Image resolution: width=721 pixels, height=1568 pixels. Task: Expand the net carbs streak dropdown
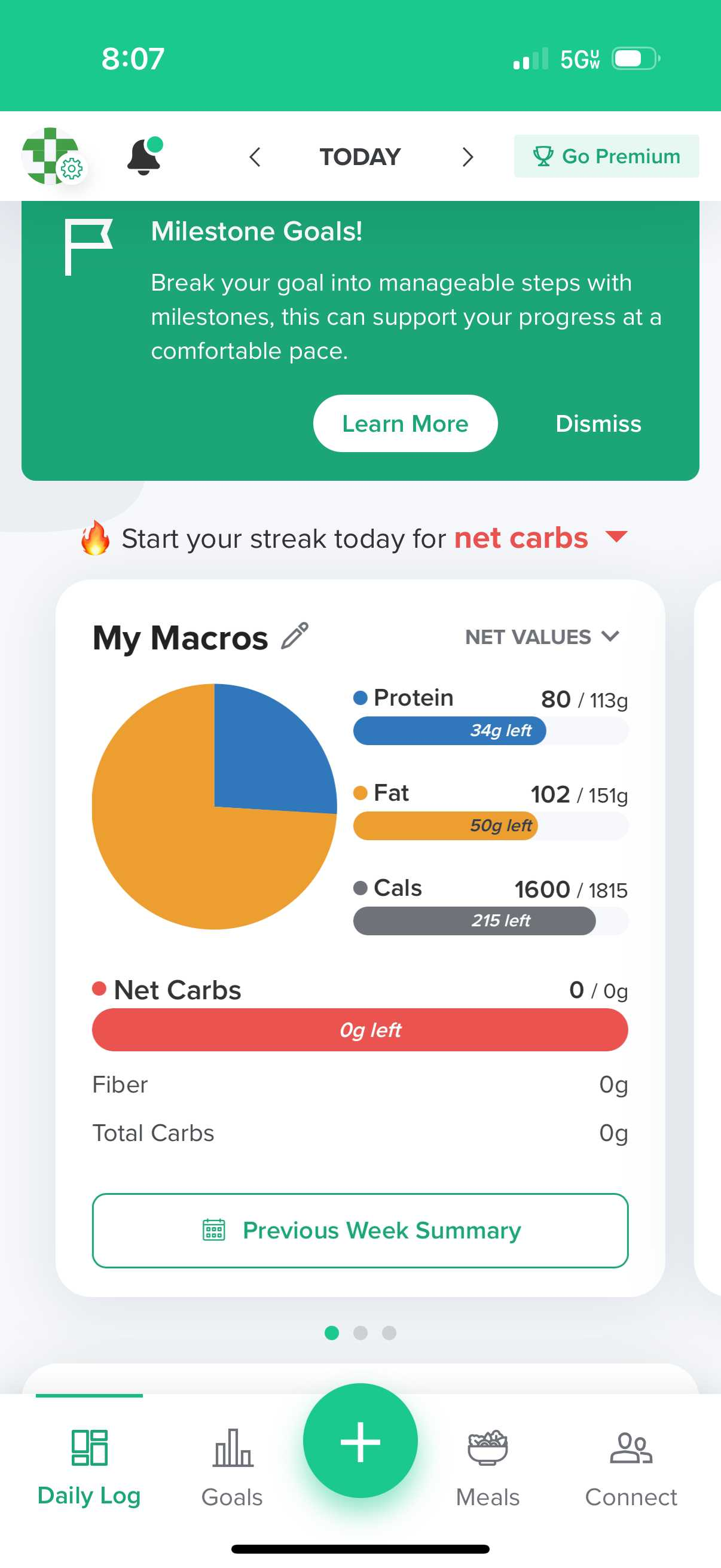coord(616,537)
